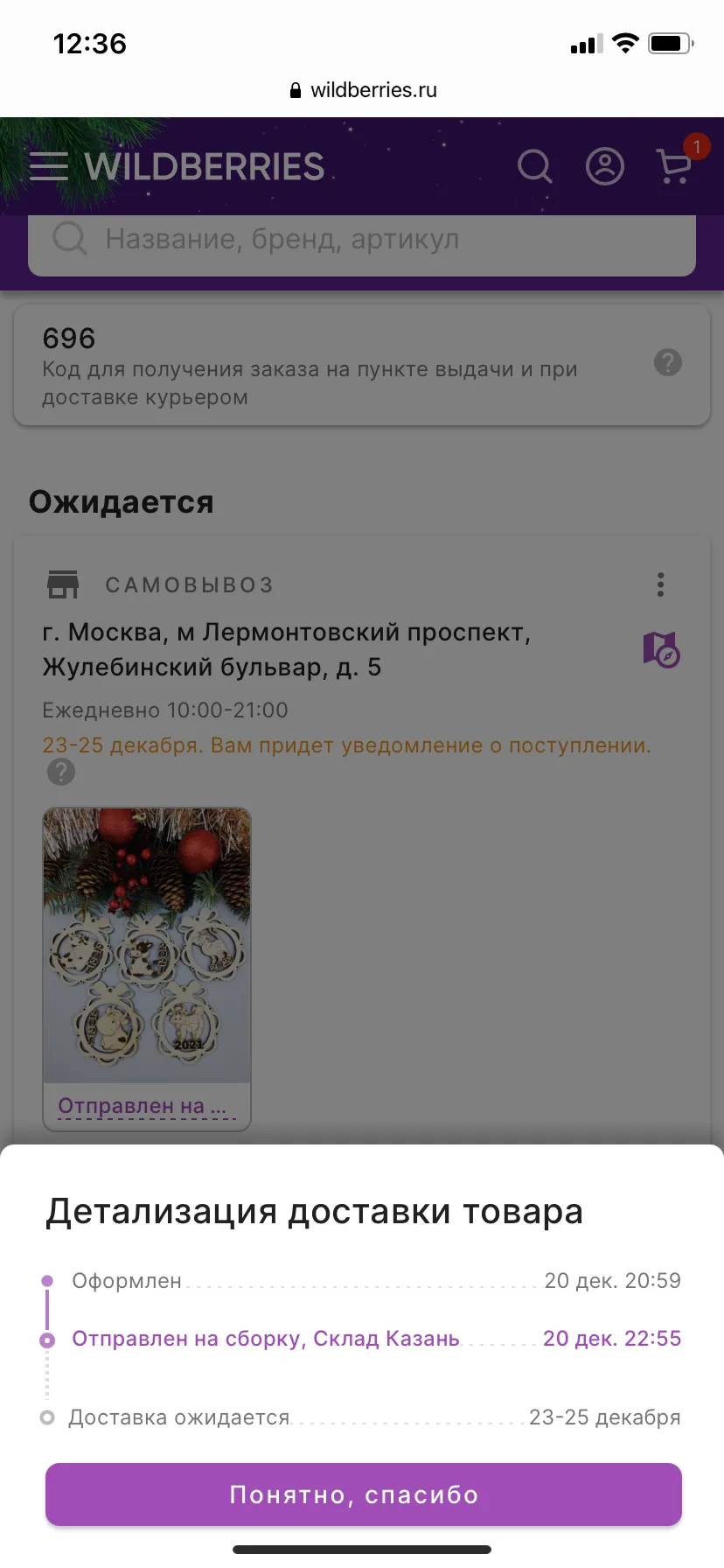Open the hamburger menu
This screenshot has width=724, height=1568.
(48, 166)
